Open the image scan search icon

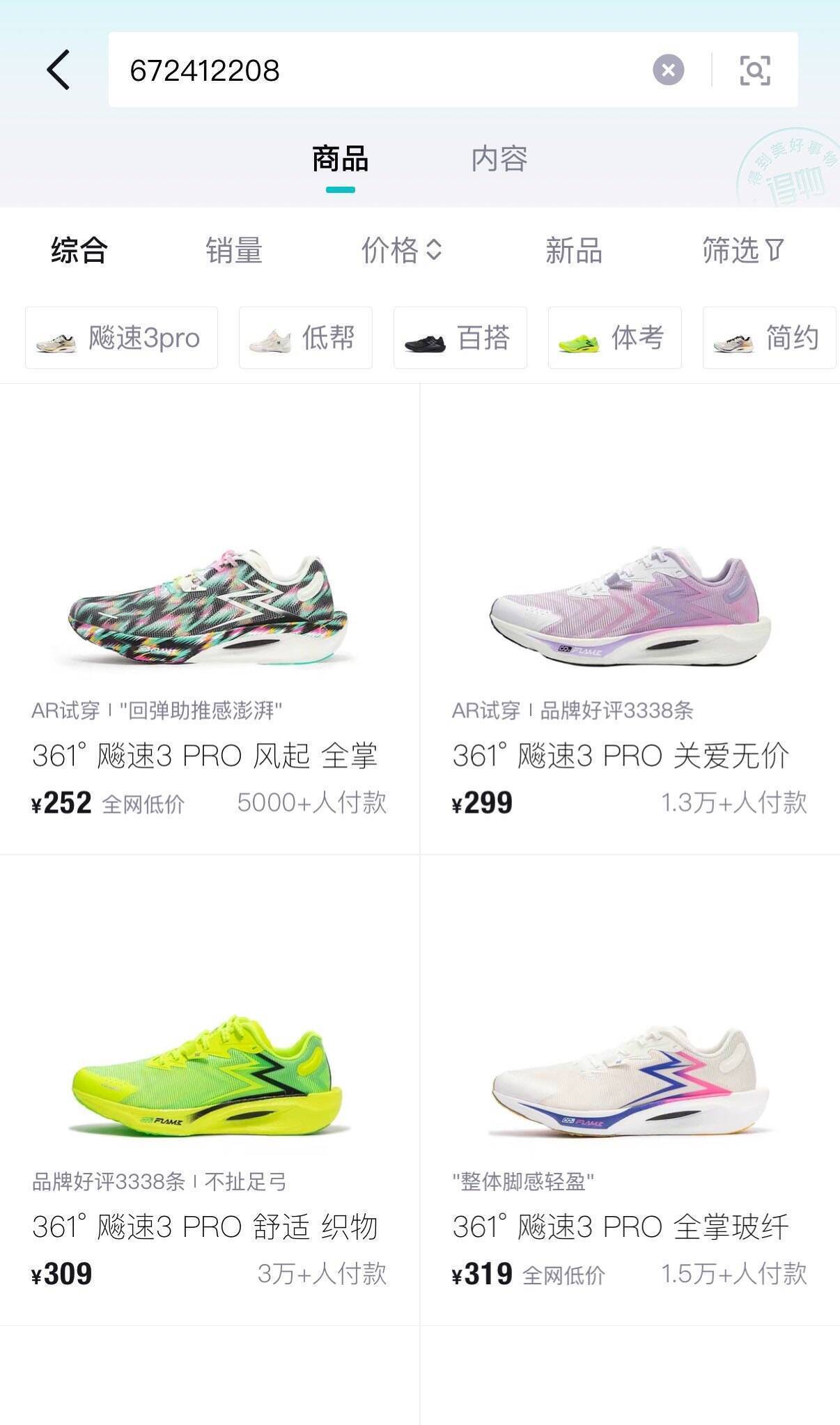pyautogui.click(x=754, y=70)
